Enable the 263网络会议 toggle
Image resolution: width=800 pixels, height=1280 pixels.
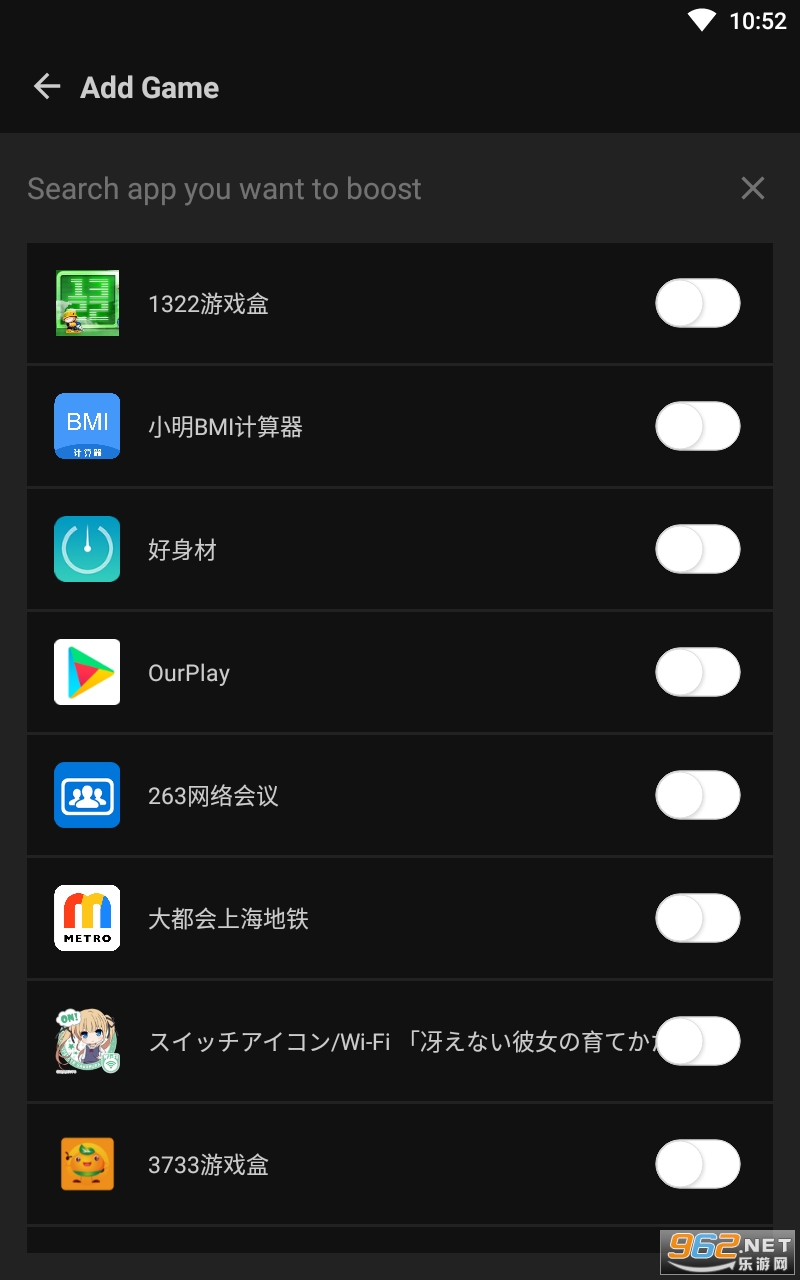[698, 796]
